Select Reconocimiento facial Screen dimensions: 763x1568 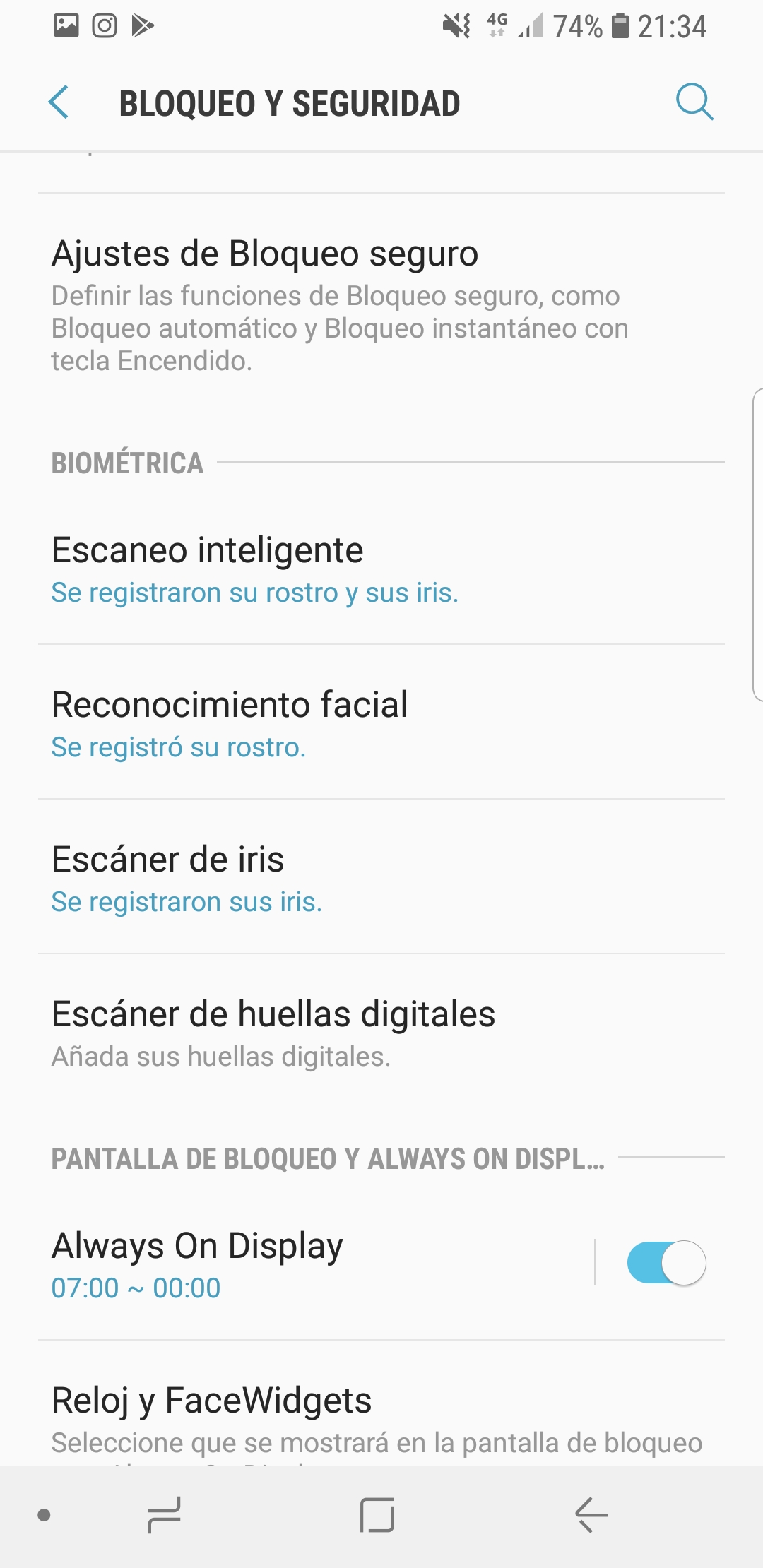pyautogui.click(x=381, y=723)
